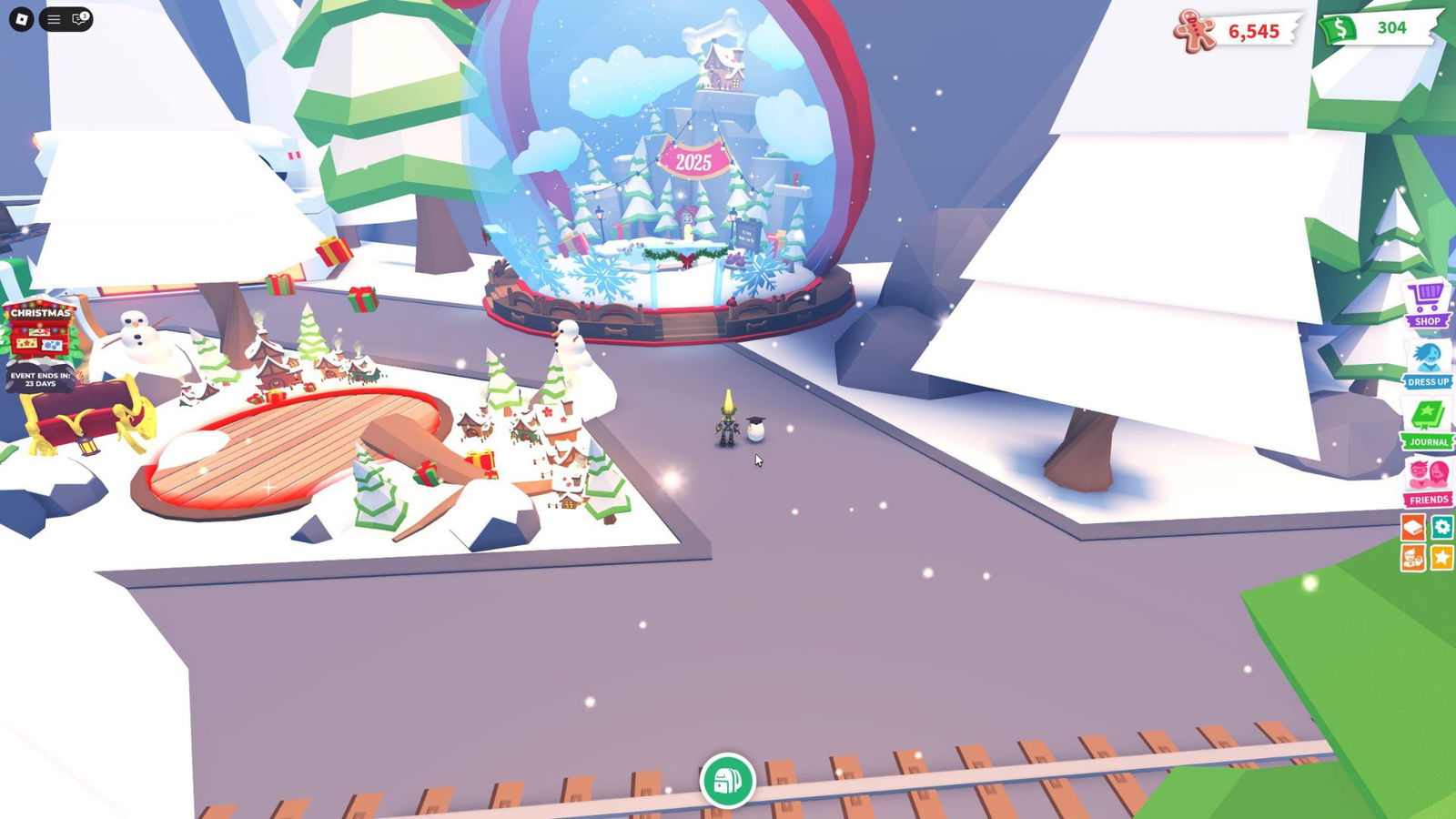The width and height of the screenshot is (1456, 819).
Task: Open the hamburger list menu
Action: pos(54,19)
